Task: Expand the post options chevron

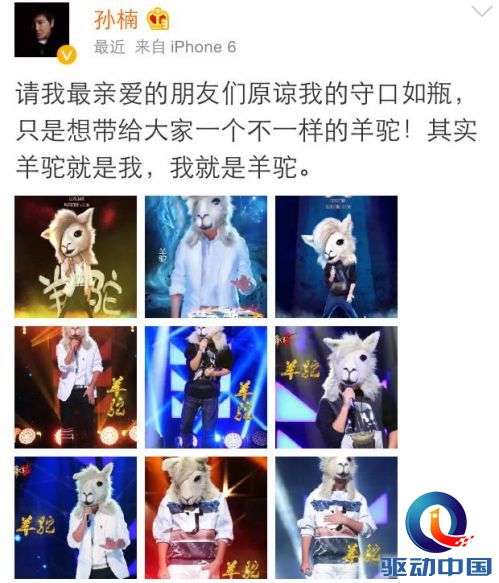Action: pyautogui.click(x=482, y=12)
